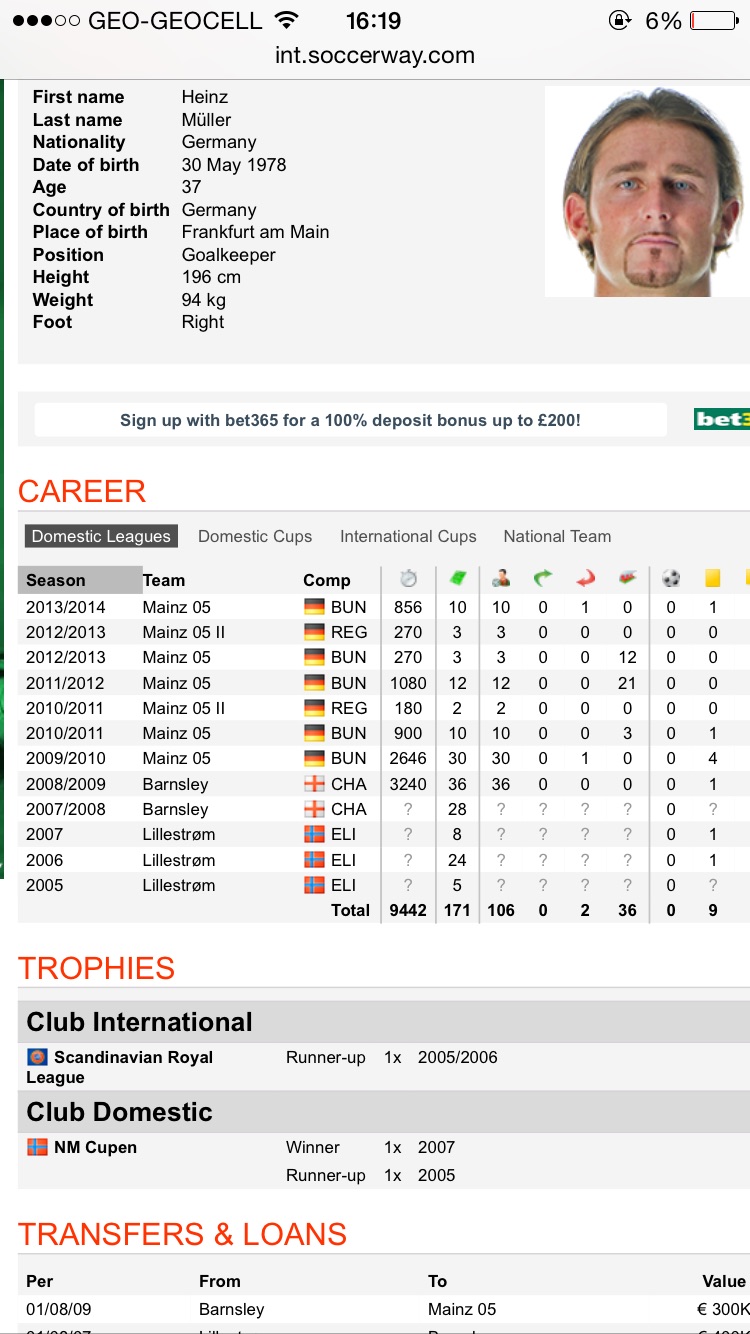Switch to the Domestic Cups tab
Screen dimensions: 750x1334
[x=255, y=537]
